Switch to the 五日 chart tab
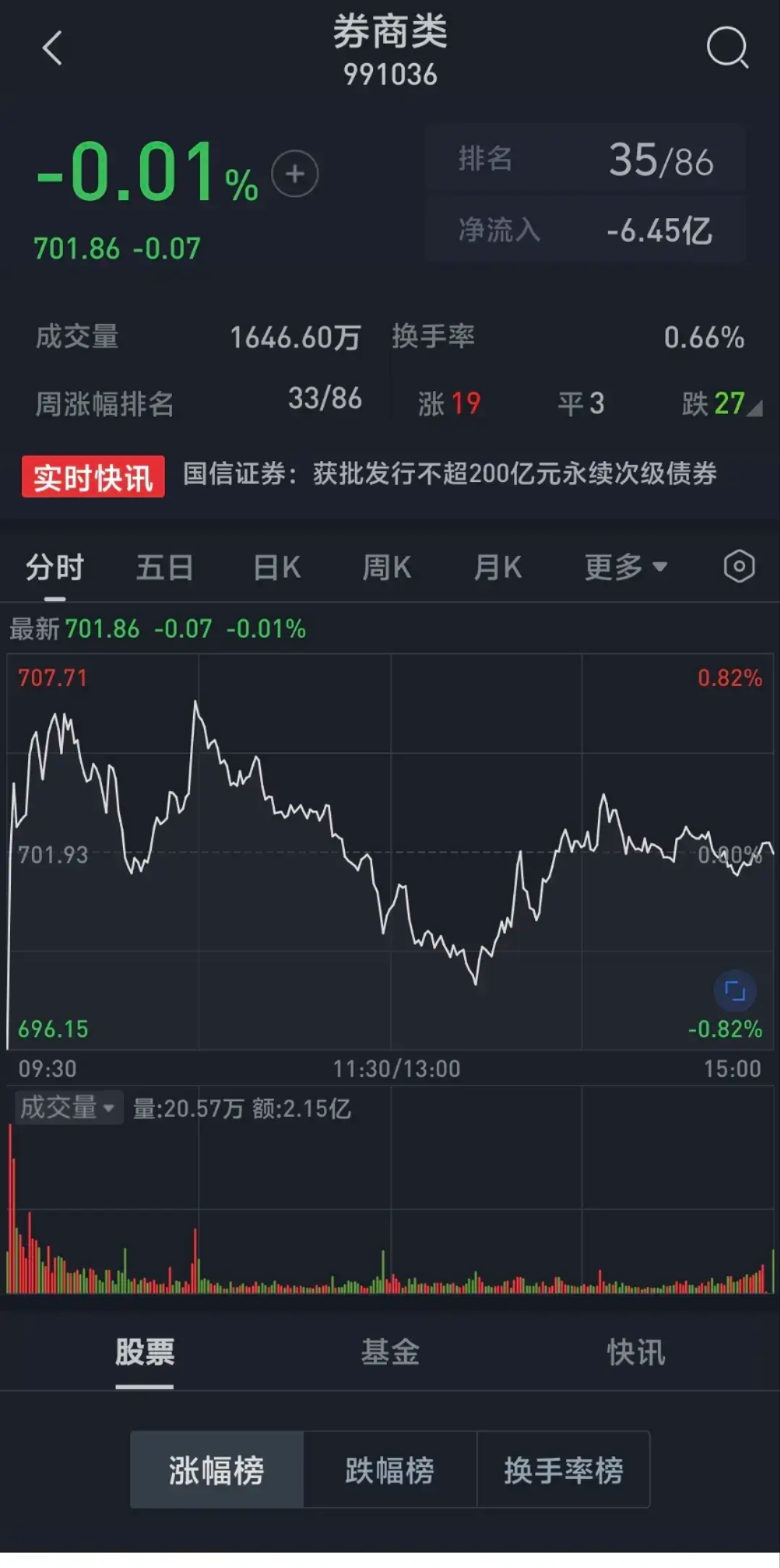 point(165,567)
